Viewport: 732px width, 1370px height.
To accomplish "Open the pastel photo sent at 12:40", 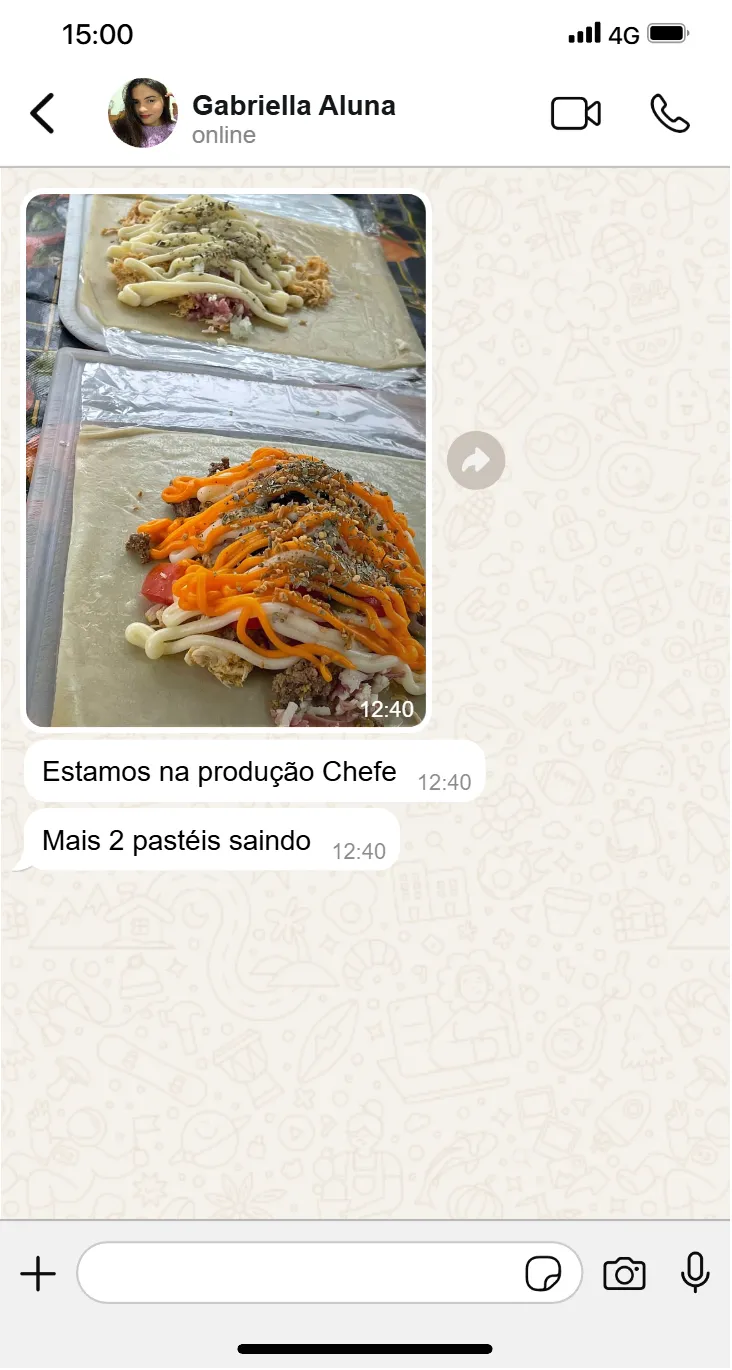I will [x=226, y=460].
